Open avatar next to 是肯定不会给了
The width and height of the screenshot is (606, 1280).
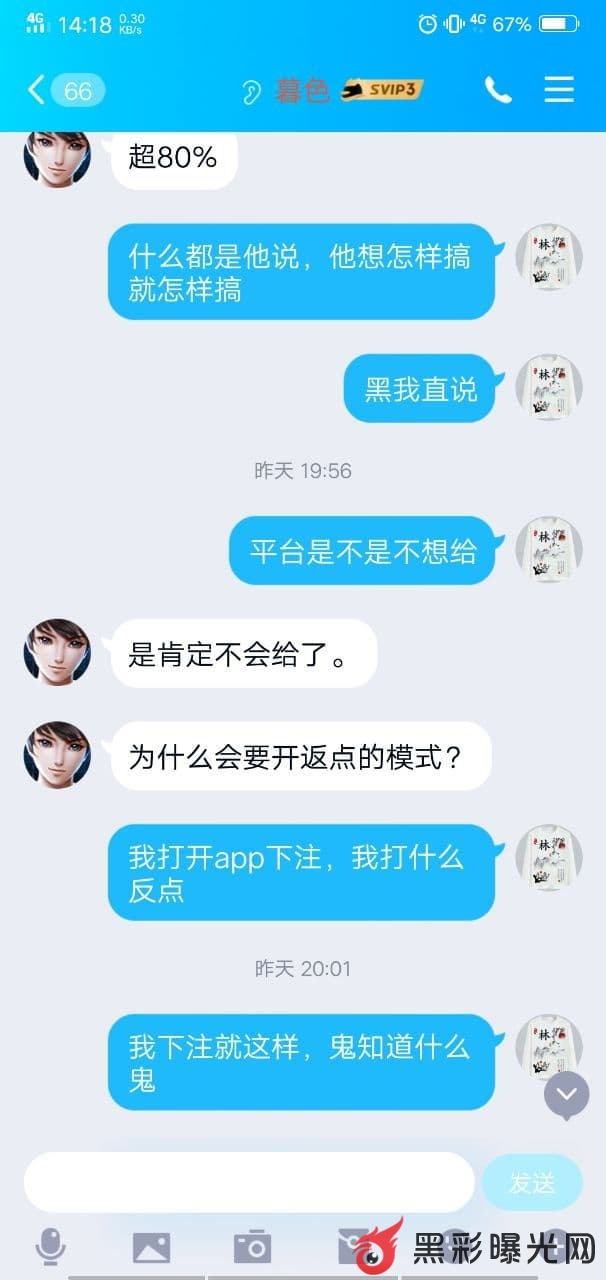click(57, 652)
